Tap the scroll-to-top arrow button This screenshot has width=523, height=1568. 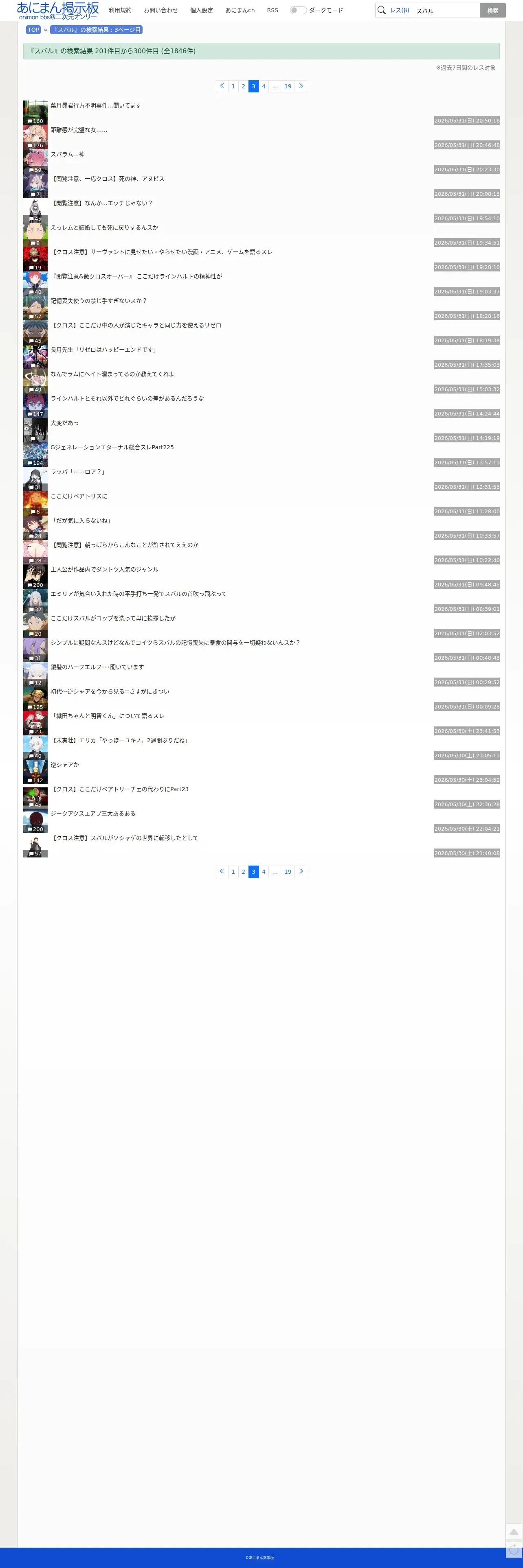tap(513, 1531)
